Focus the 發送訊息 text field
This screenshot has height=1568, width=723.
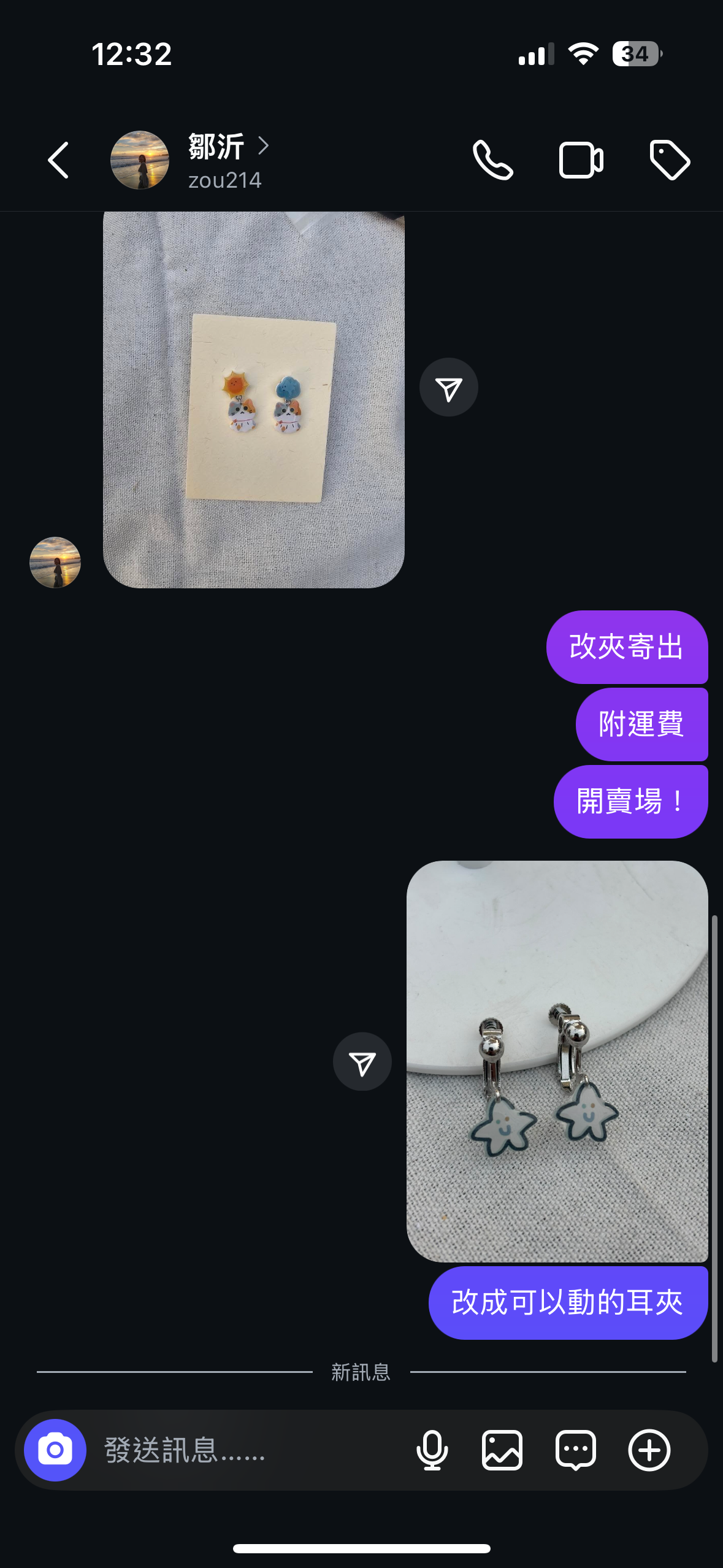tap(245, 1450)
